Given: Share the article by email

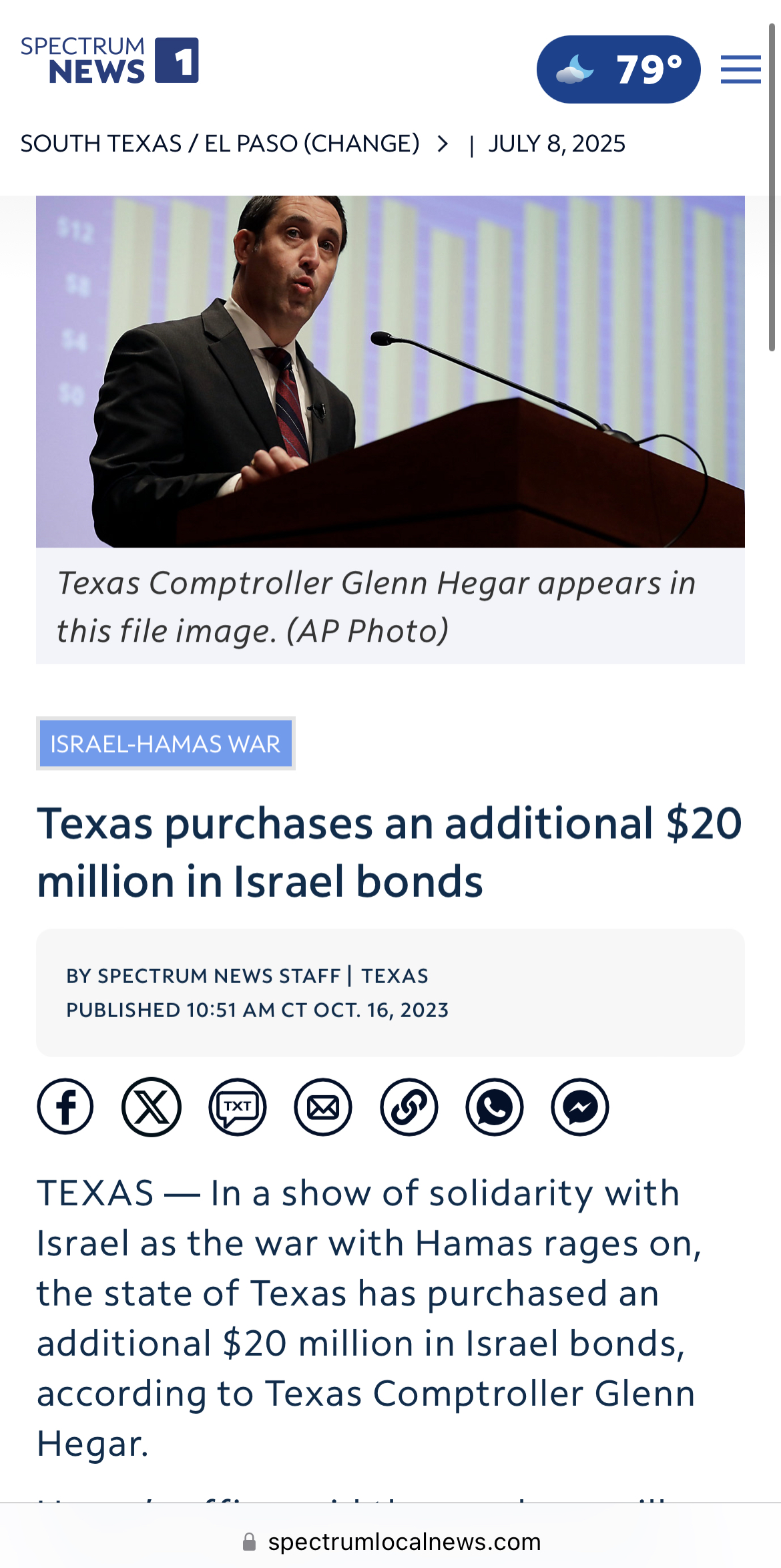Looking at the screenshot, I should click(323, 1107).
